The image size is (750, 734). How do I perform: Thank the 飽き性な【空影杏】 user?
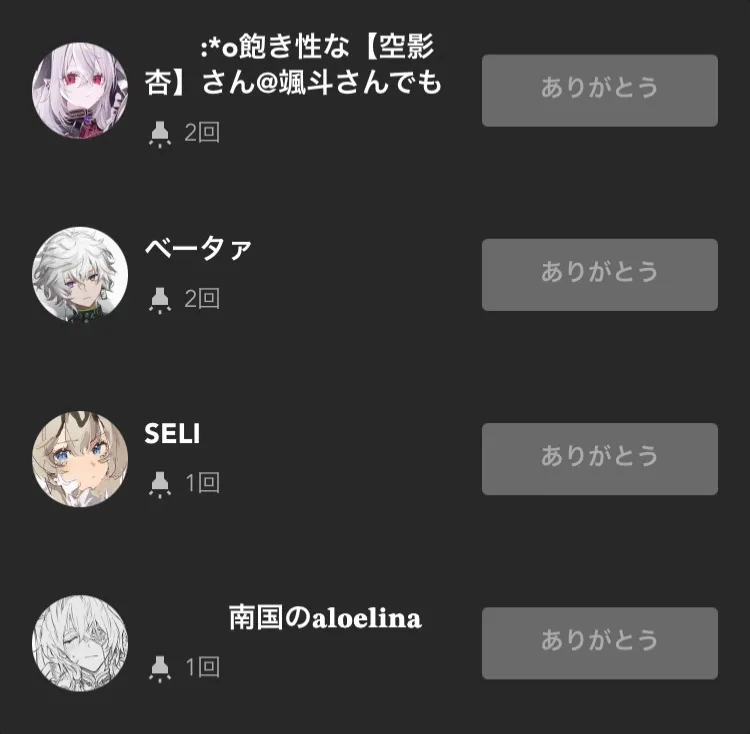(x=599, y=90)
